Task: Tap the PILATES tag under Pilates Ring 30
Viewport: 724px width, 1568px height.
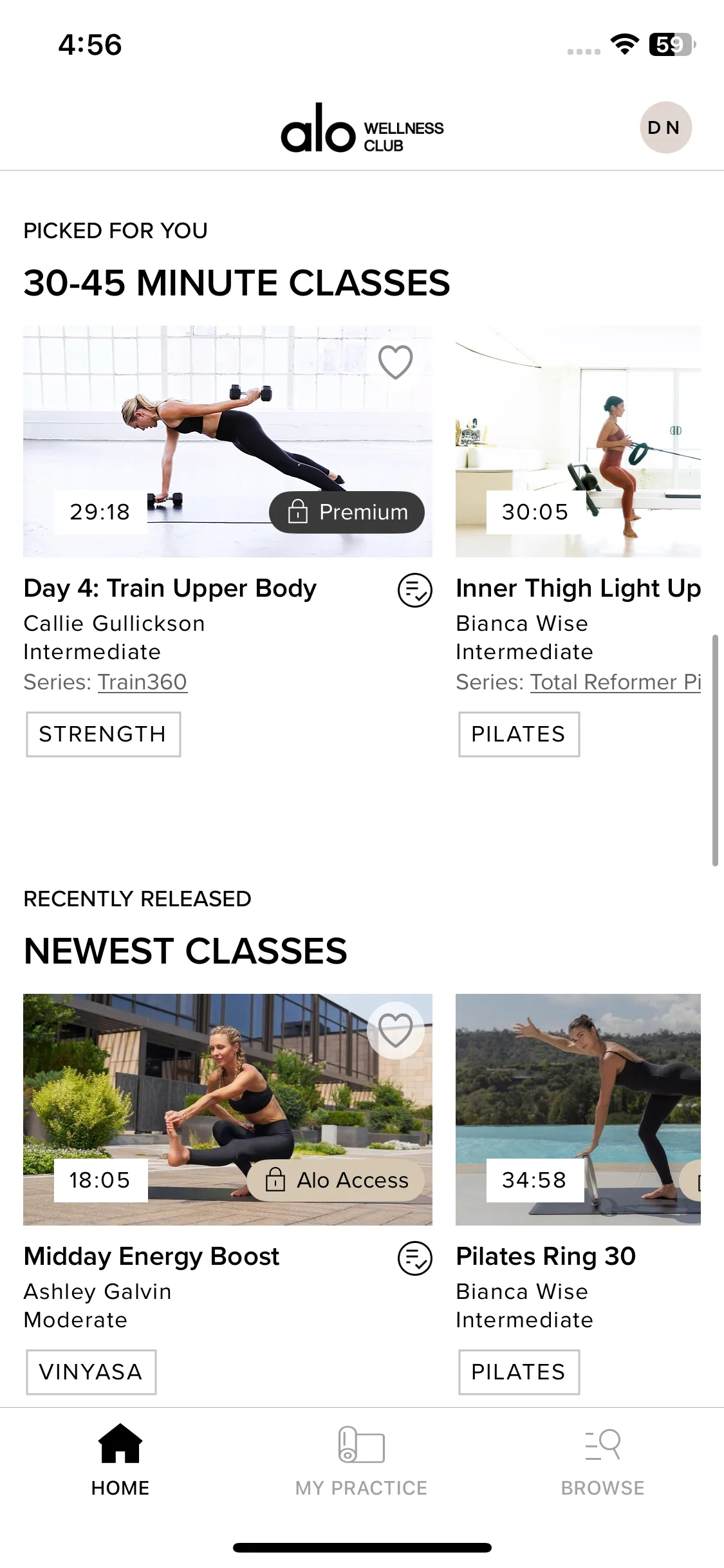Action: coord(519,1372)
